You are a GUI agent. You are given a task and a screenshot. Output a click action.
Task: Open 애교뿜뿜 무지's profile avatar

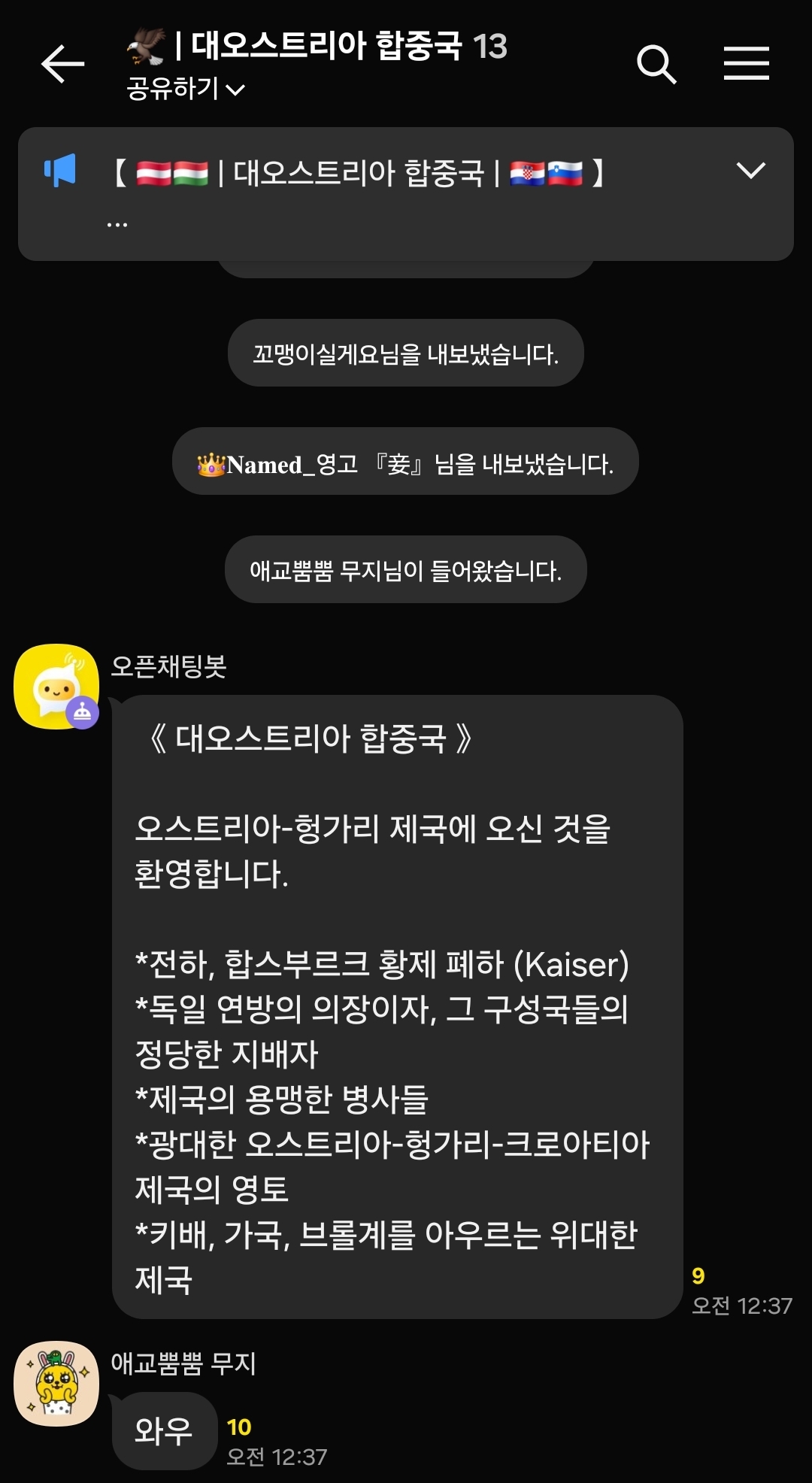coord(57,1384)
